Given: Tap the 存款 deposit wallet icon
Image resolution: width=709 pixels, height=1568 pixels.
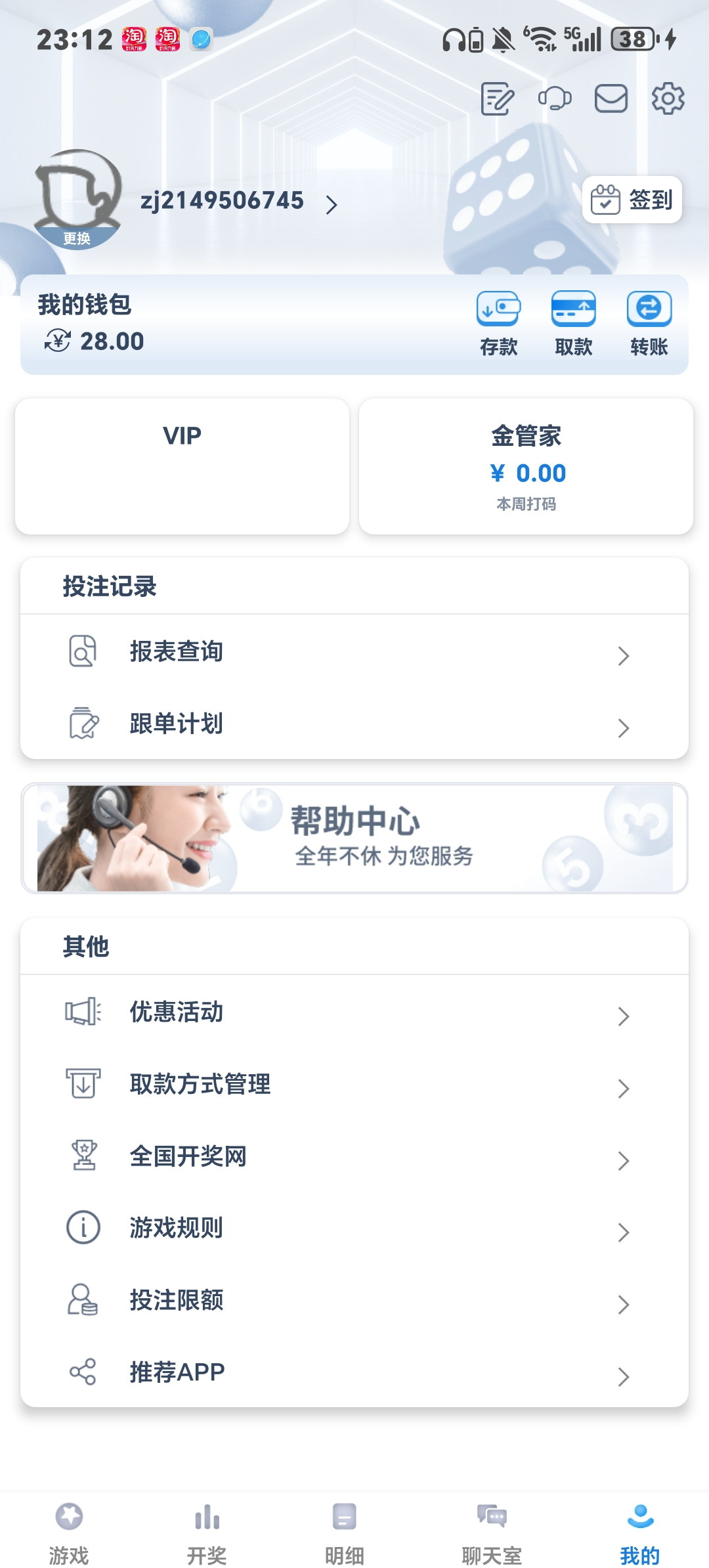Looking at the screenshot, I should click(x=500, y=309).
